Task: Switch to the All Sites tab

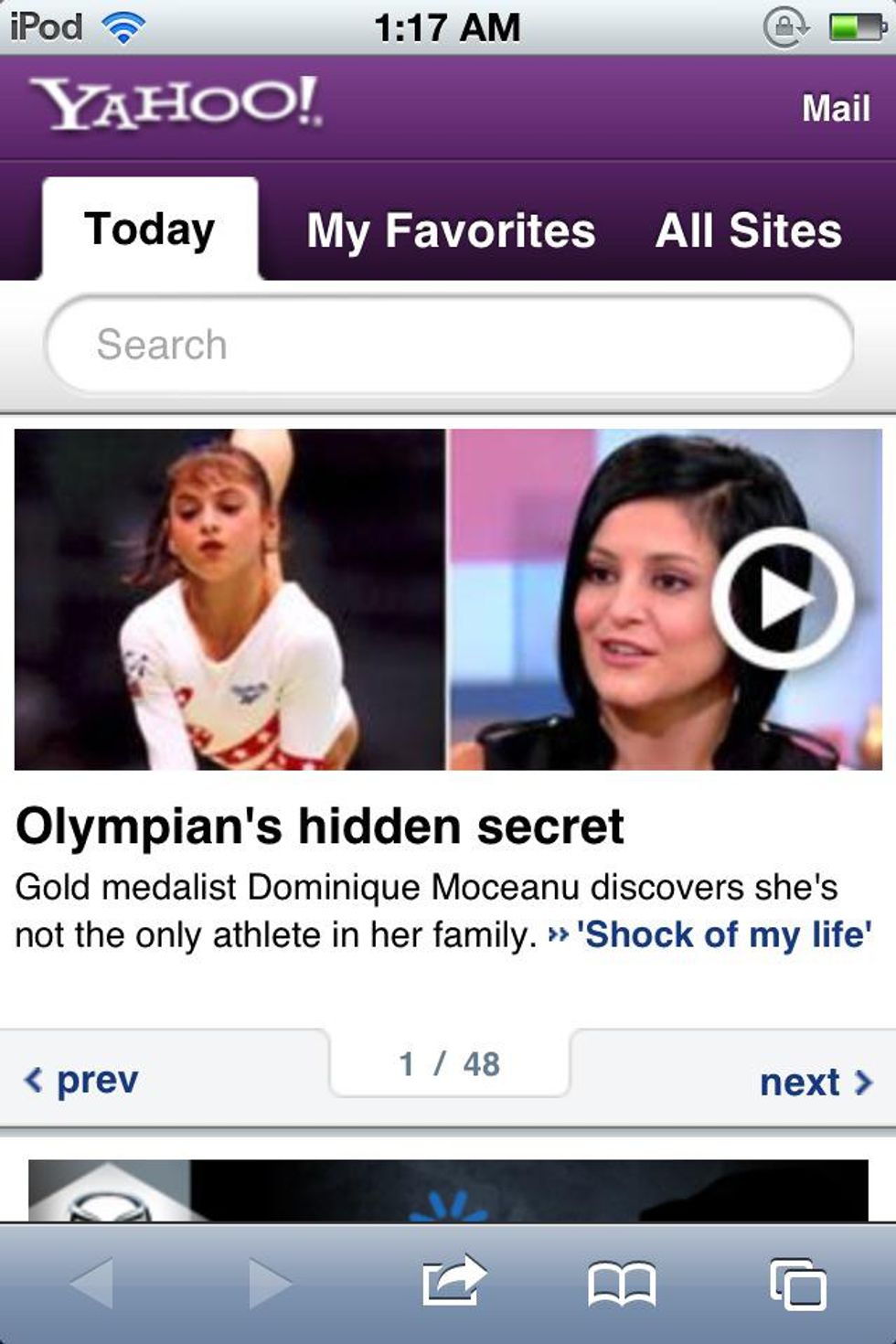Action: [x=748, y=230]
